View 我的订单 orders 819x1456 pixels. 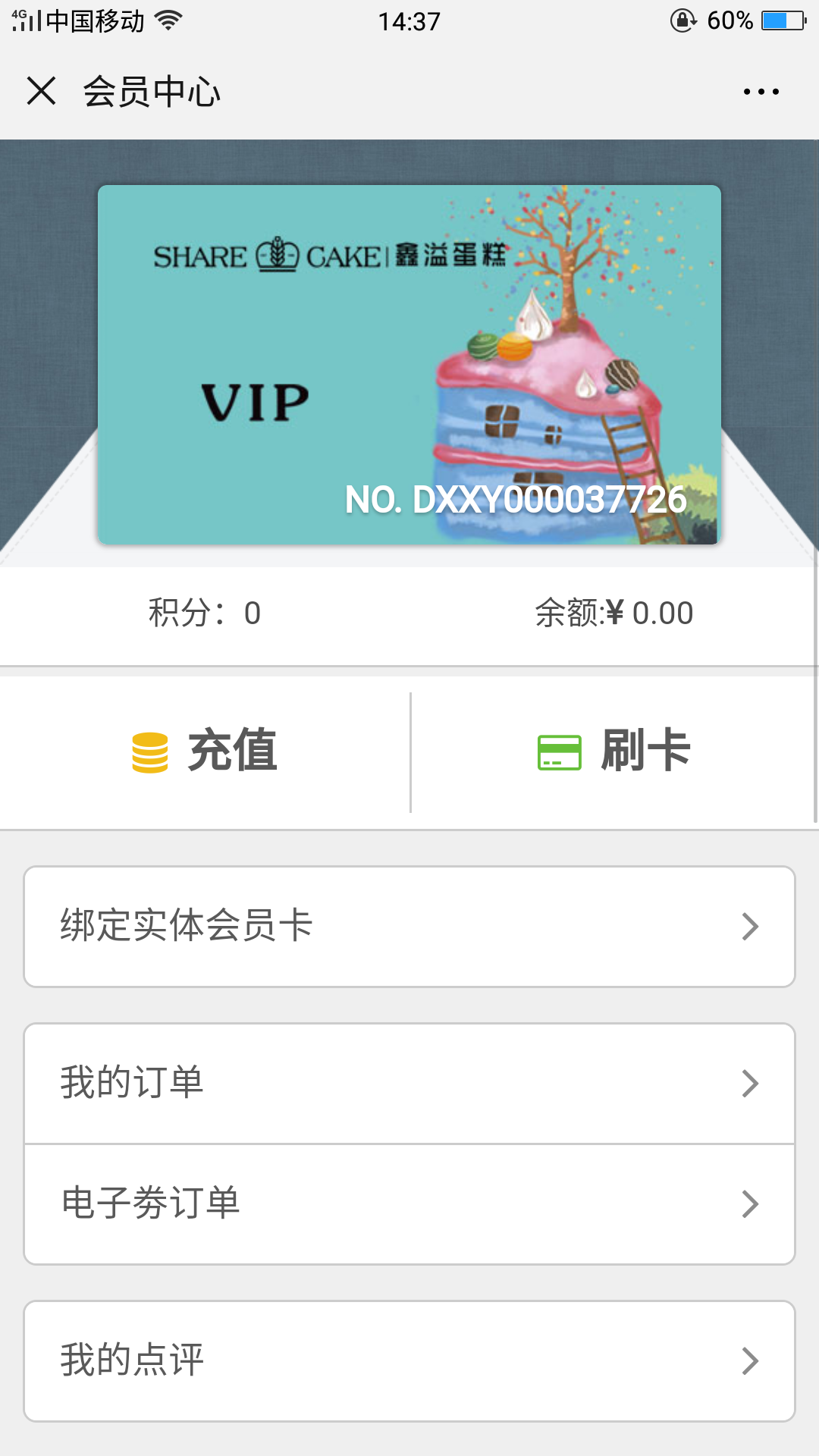409,1084
